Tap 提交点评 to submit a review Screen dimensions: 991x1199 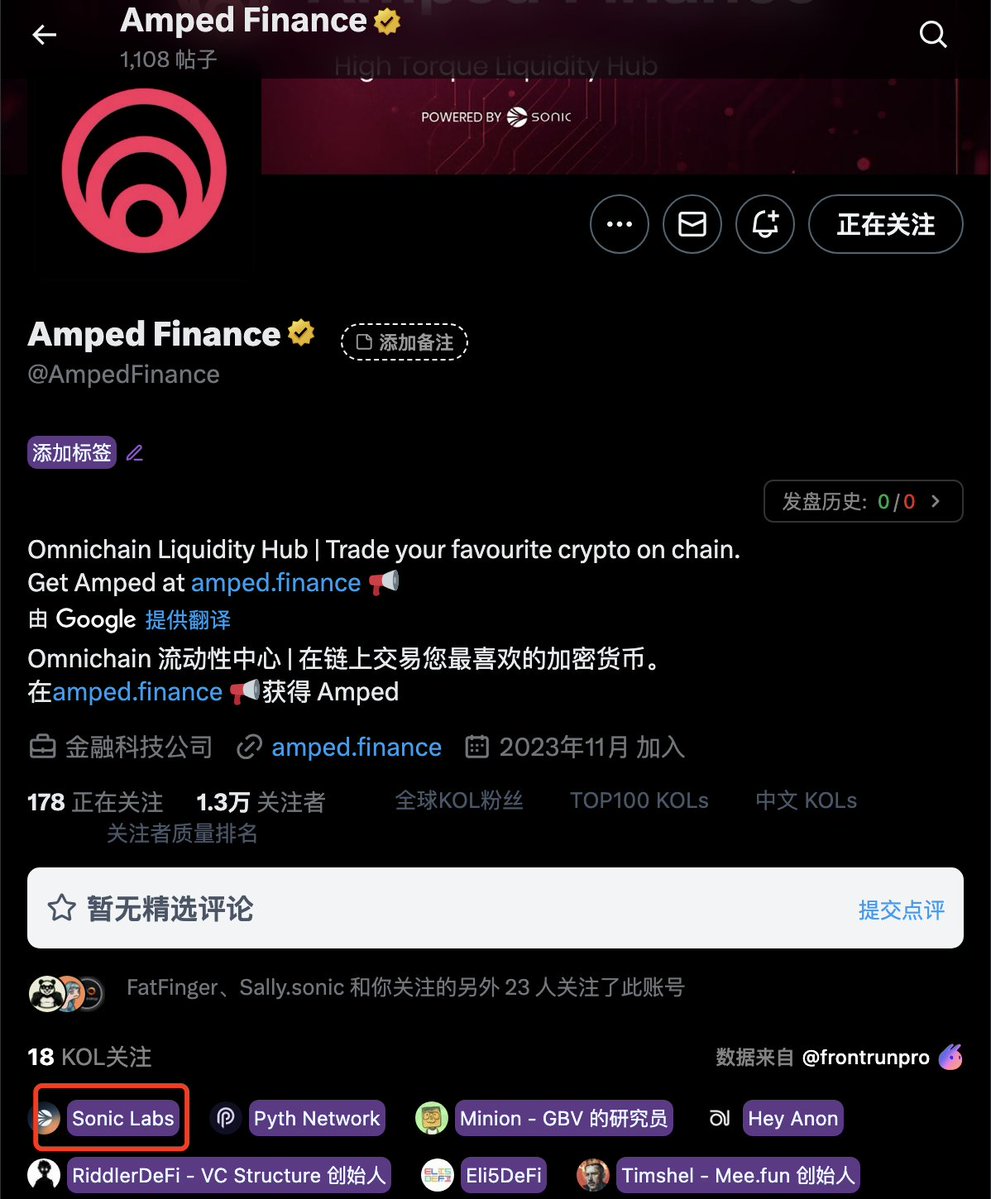[x=901, y=909]
